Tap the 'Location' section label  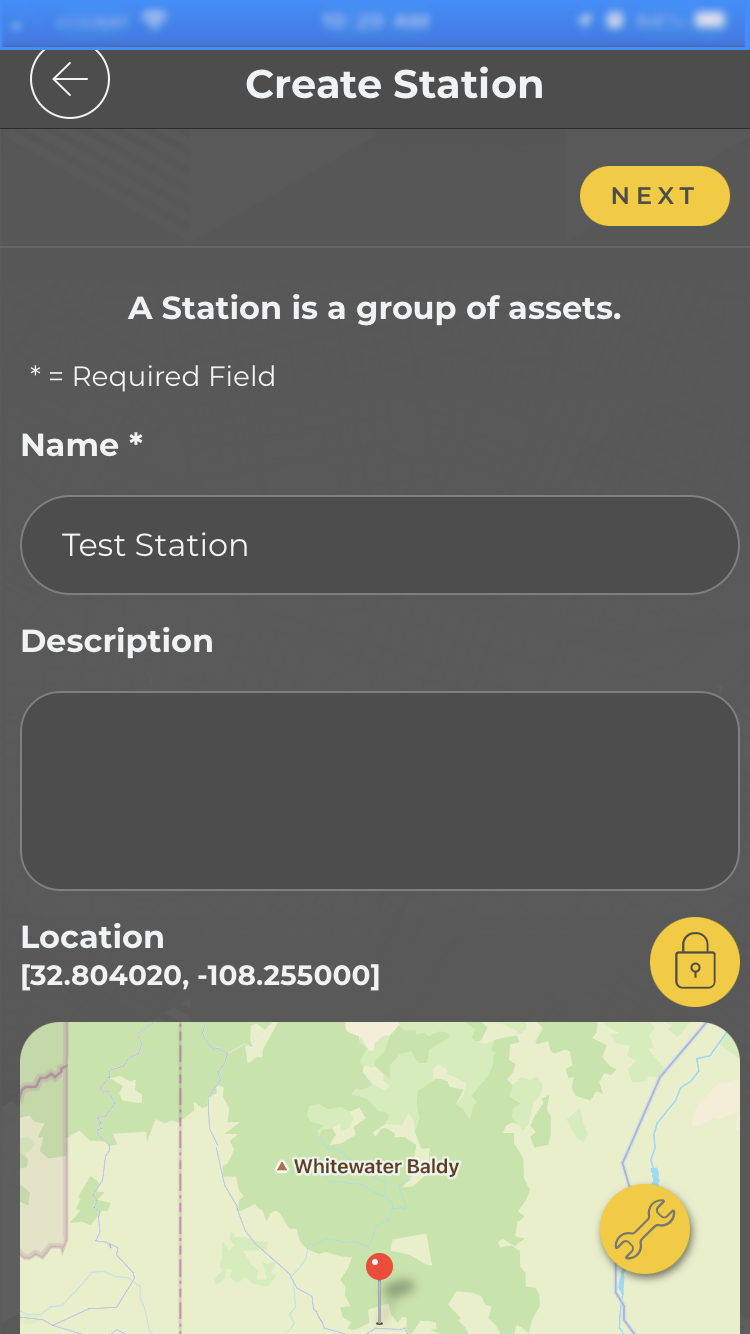(x=92, y=937)
